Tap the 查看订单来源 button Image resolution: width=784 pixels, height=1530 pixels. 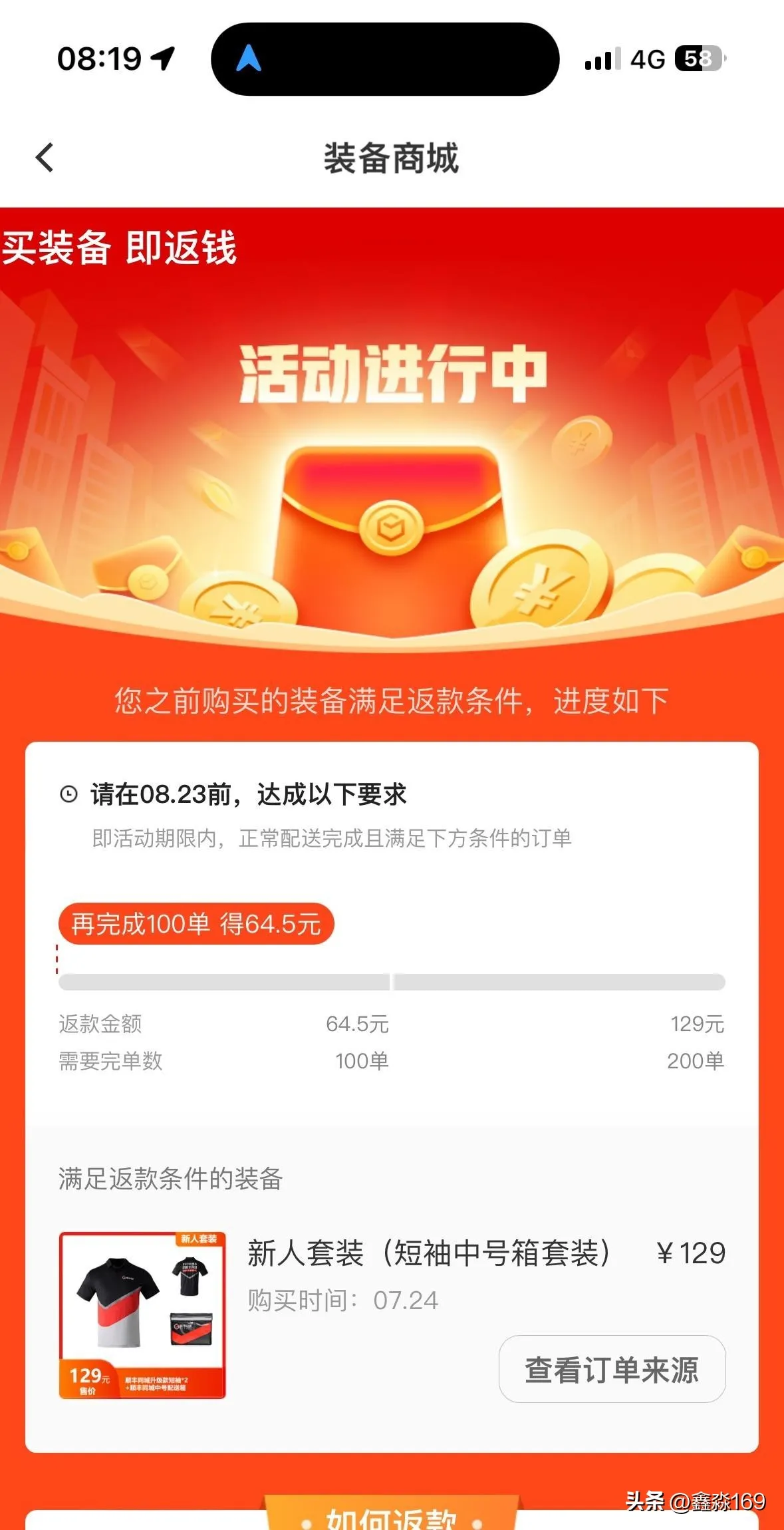(x=611, y=1370)
